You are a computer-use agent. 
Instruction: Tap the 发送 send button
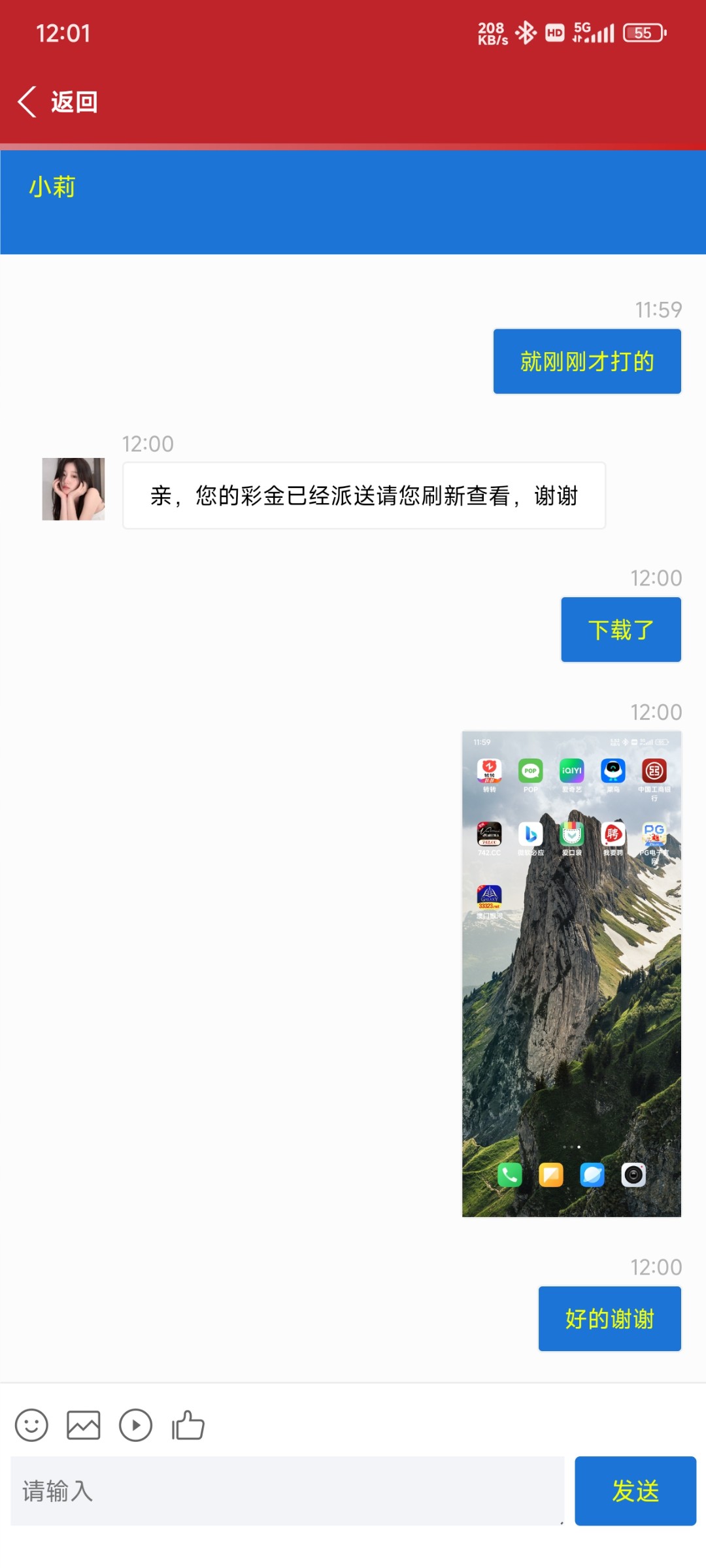(635, 1491)
